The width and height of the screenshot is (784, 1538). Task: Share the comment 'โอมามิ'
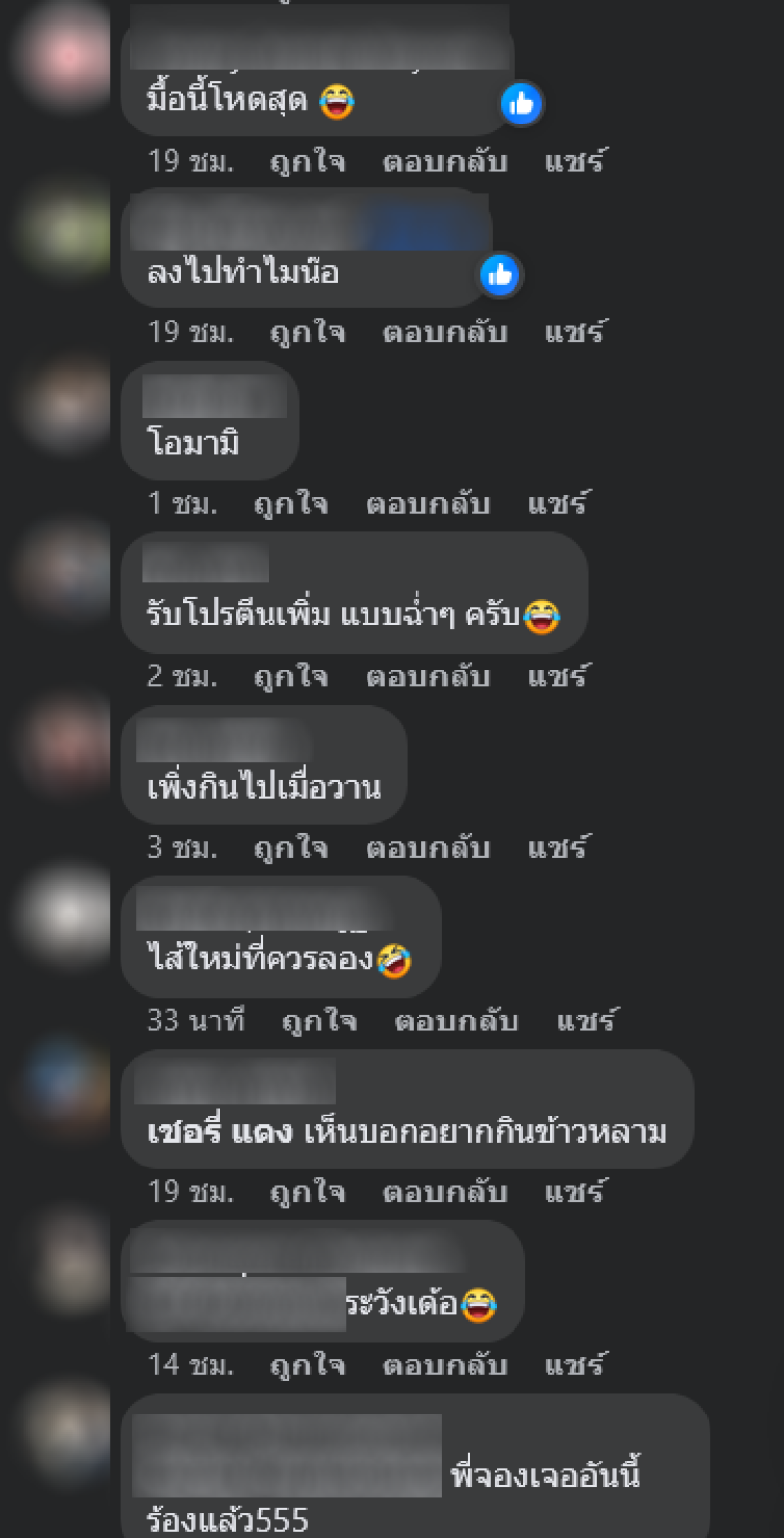(559, 504)
